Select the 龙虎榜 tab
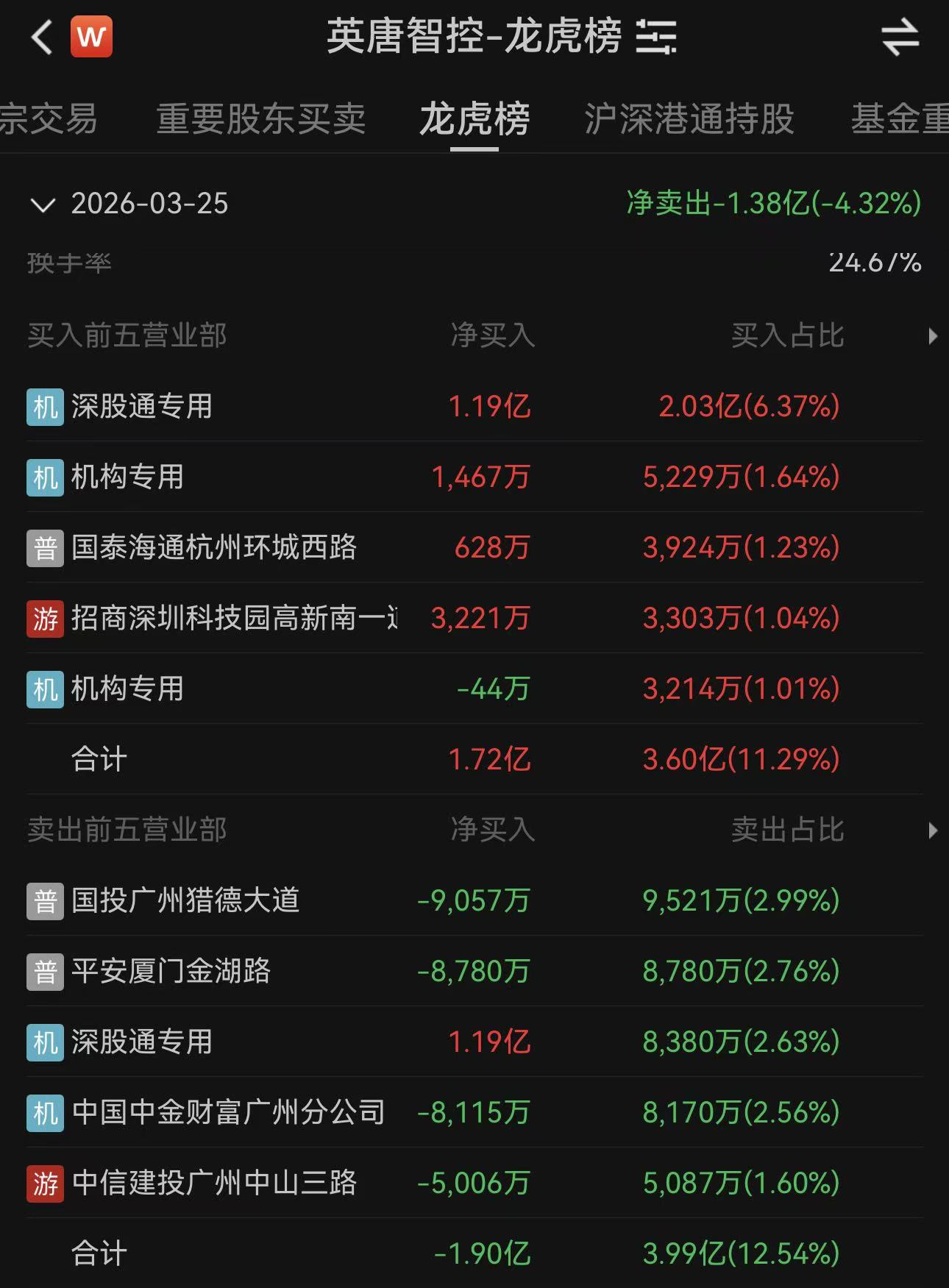This screenshot has width=949, height=1288. [x=474, y=119]
